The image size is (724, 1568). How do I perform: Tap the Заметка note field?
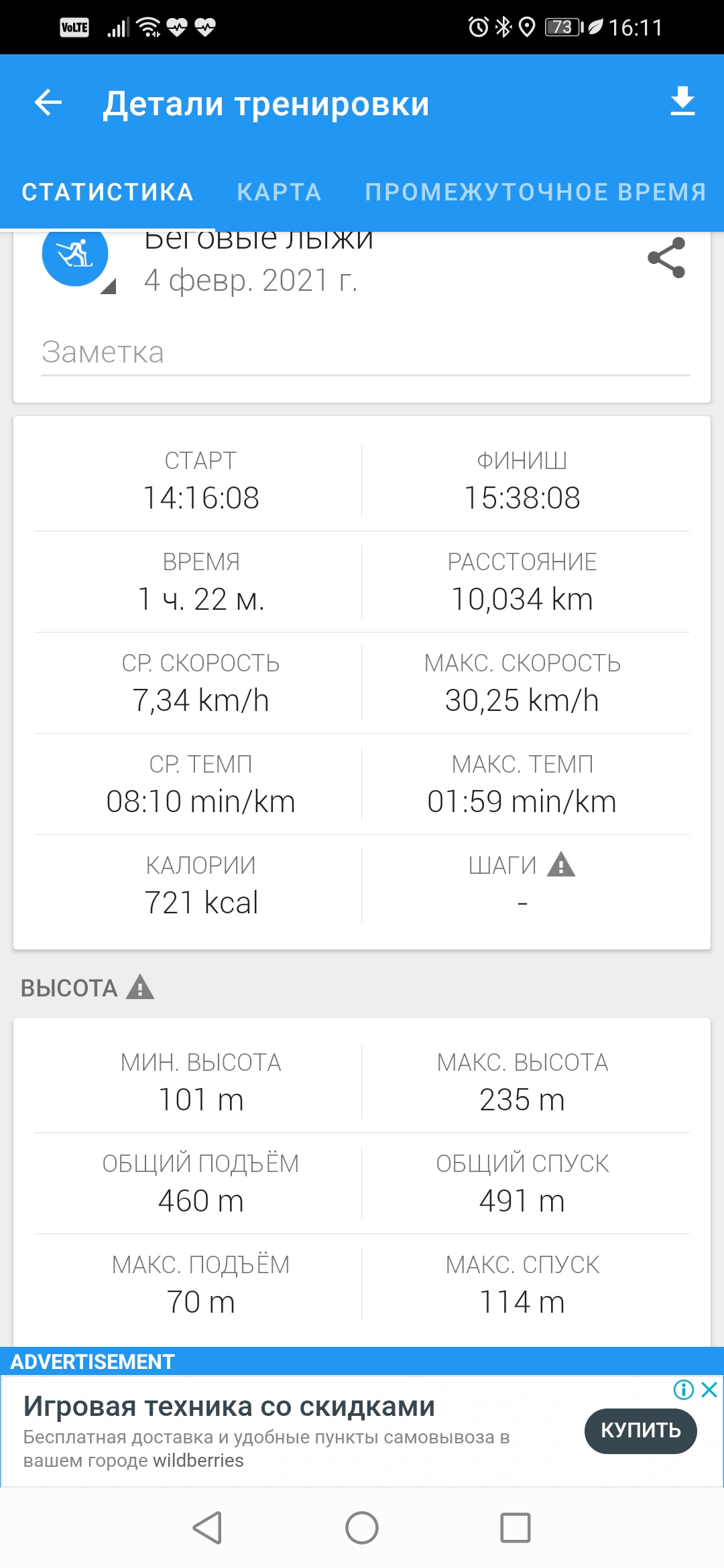click(365, 352)
